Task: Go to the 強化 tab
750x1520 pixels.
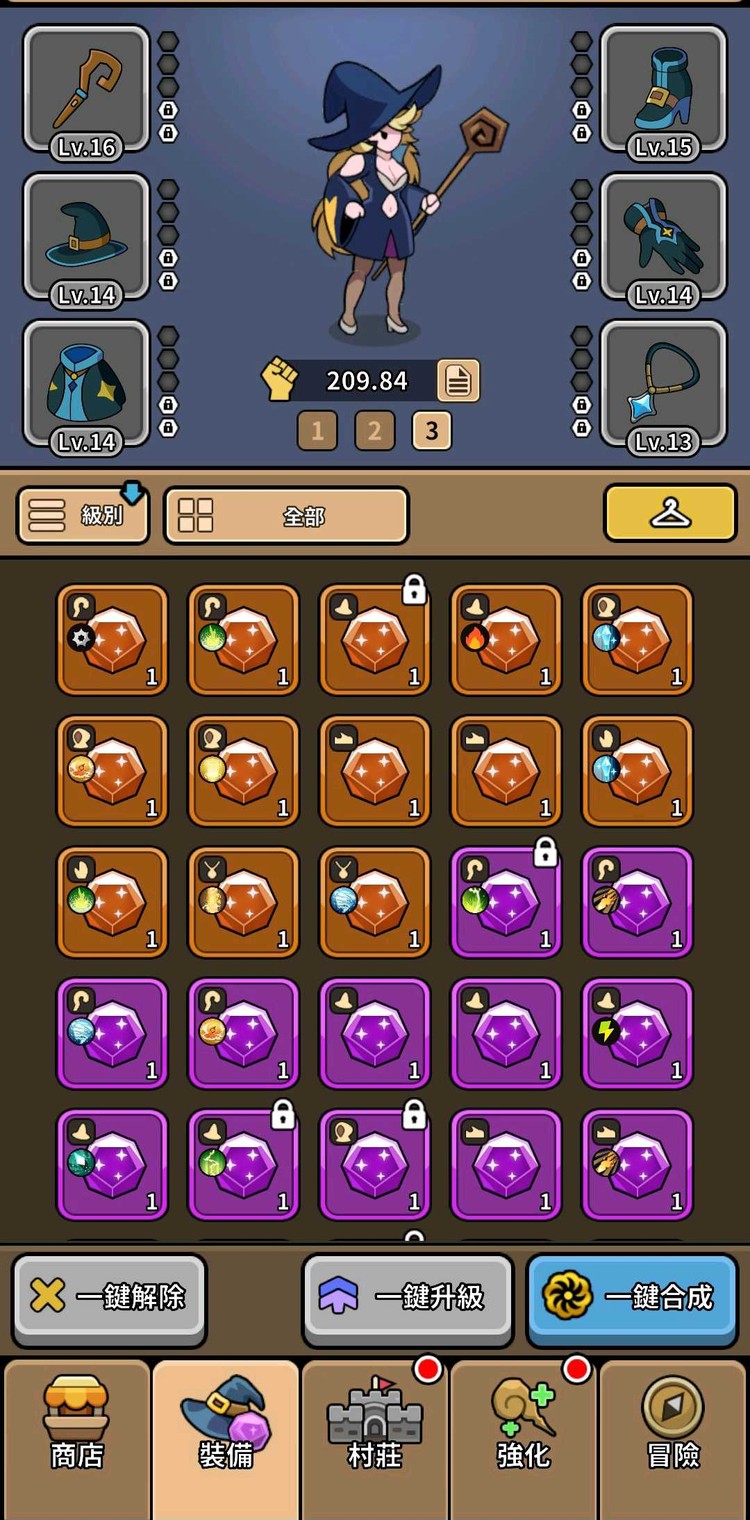Action: pos(524,1437)
